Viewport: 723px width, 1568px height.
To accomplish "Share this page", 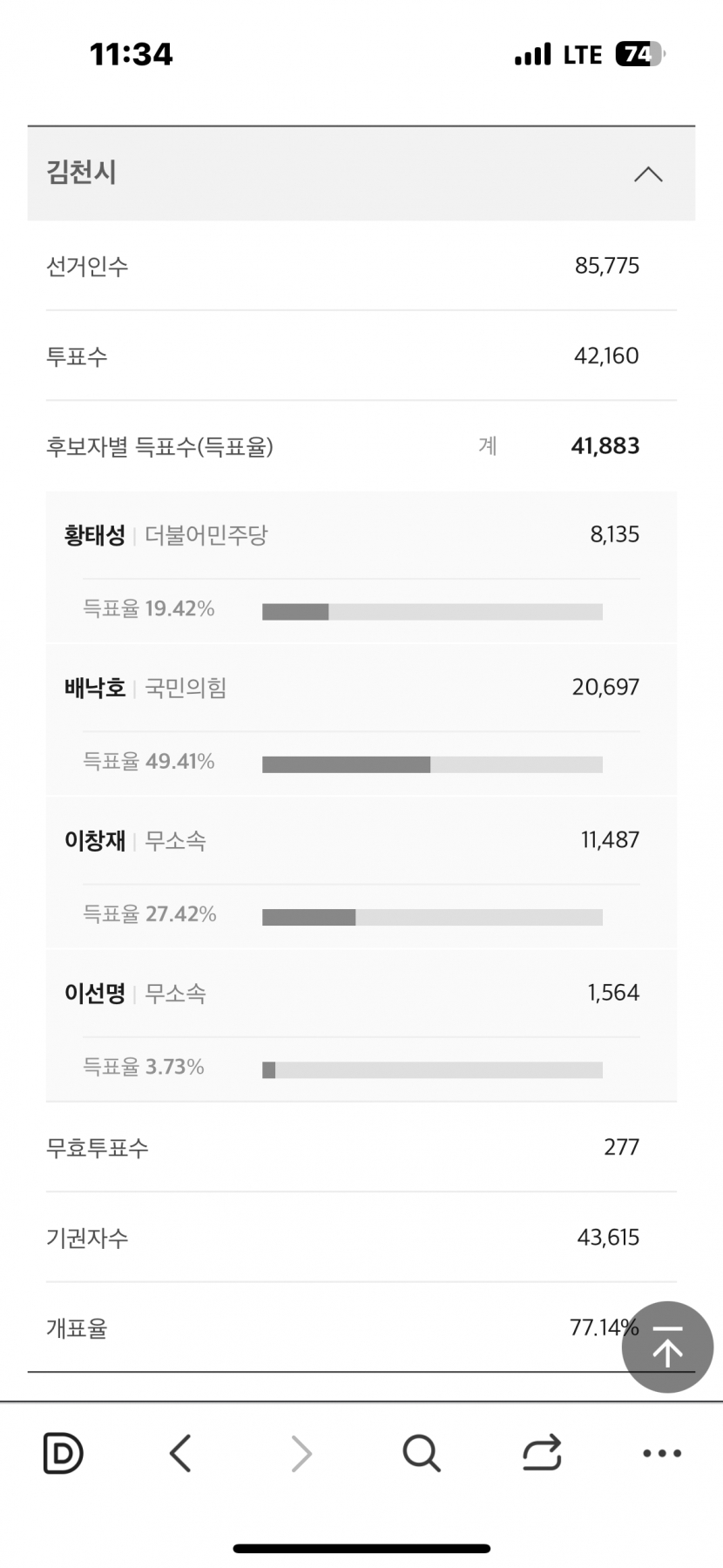I will [x=542, y=1453].
